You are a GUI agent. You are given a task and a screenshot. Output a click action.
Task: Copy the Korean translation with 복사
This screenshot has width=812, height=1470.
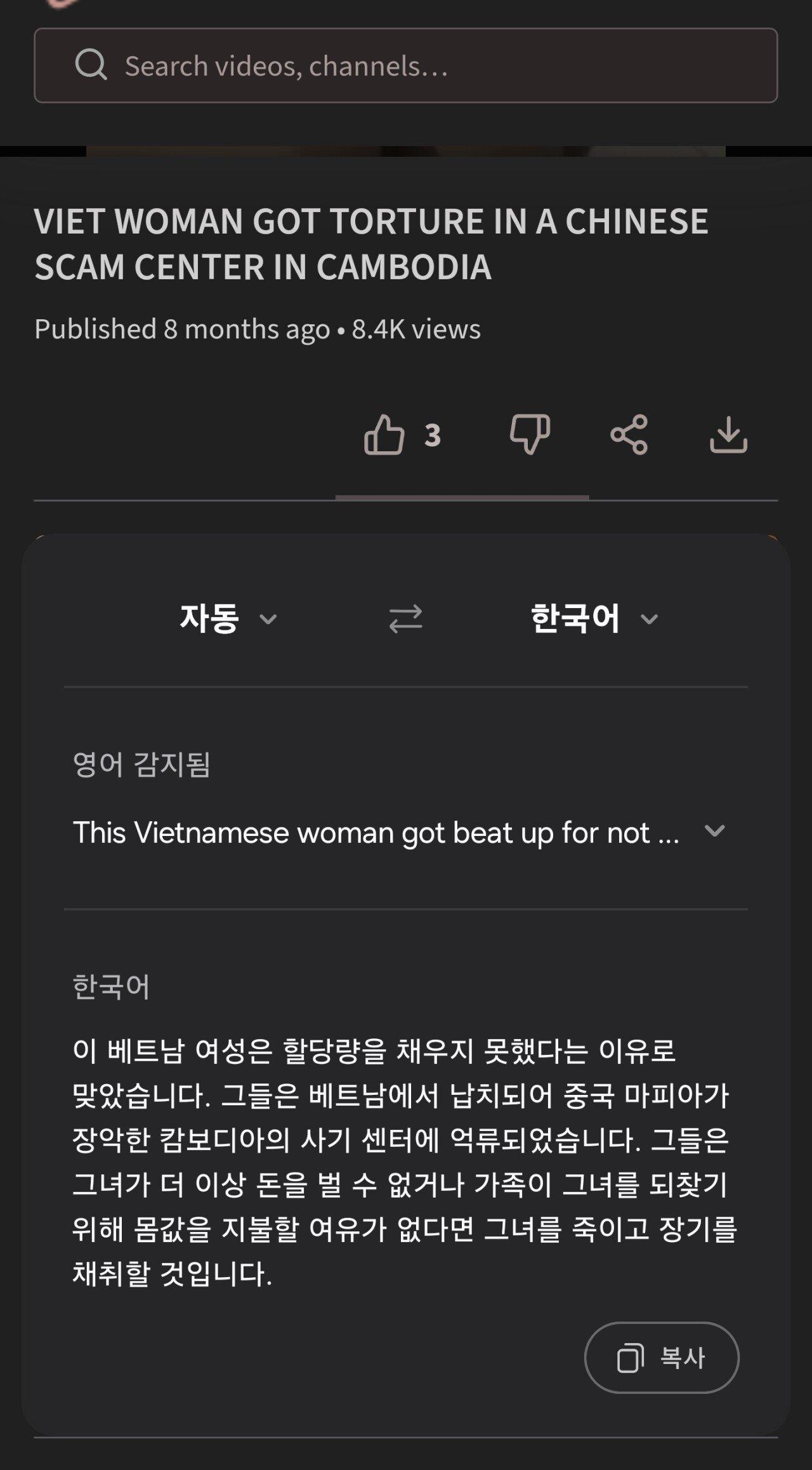coord(661,1358)
